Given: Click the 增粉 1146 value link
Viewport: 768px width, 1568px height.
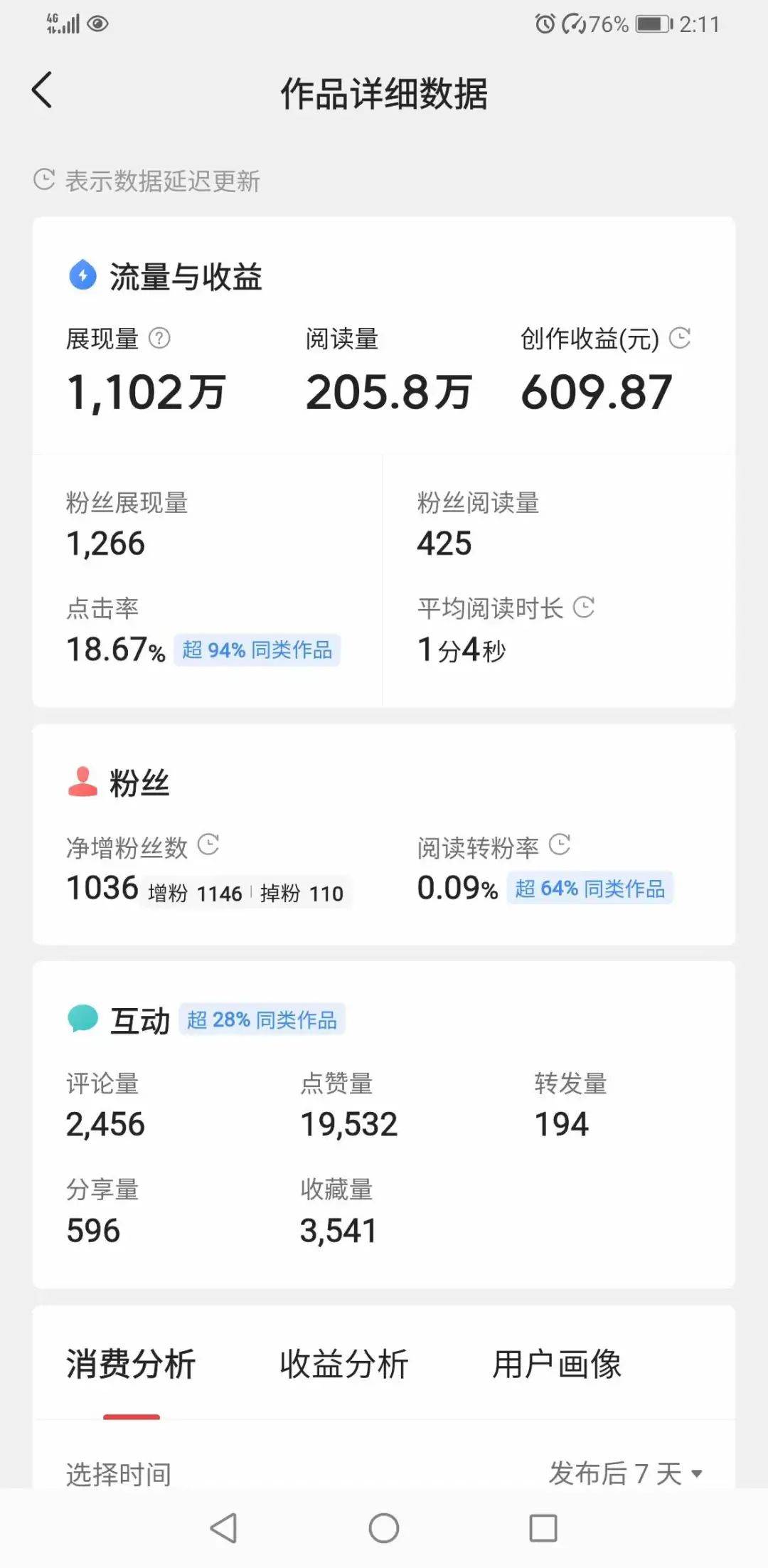Looking at the screenshot, I should click(196, 894).
